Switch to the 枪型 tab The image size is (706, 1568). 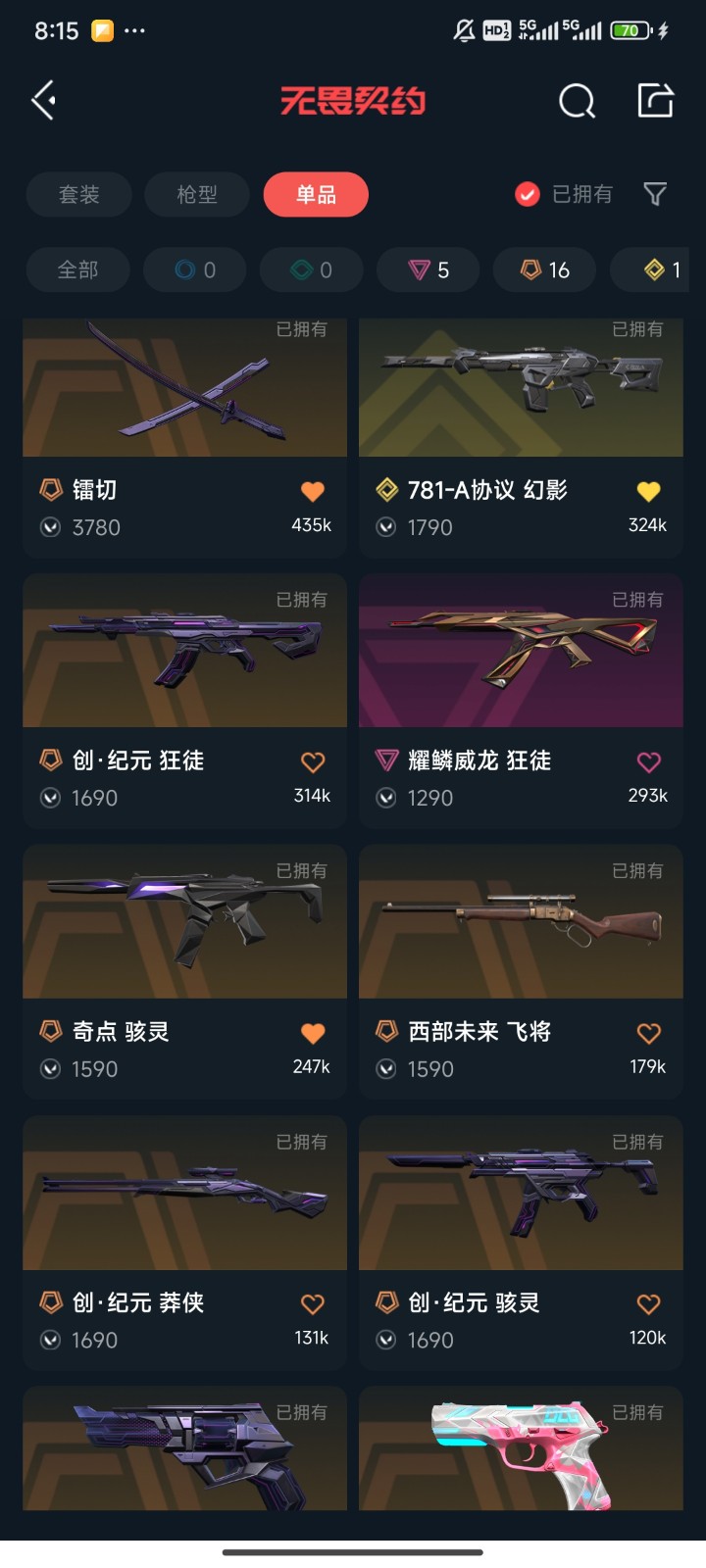point(197,194)
